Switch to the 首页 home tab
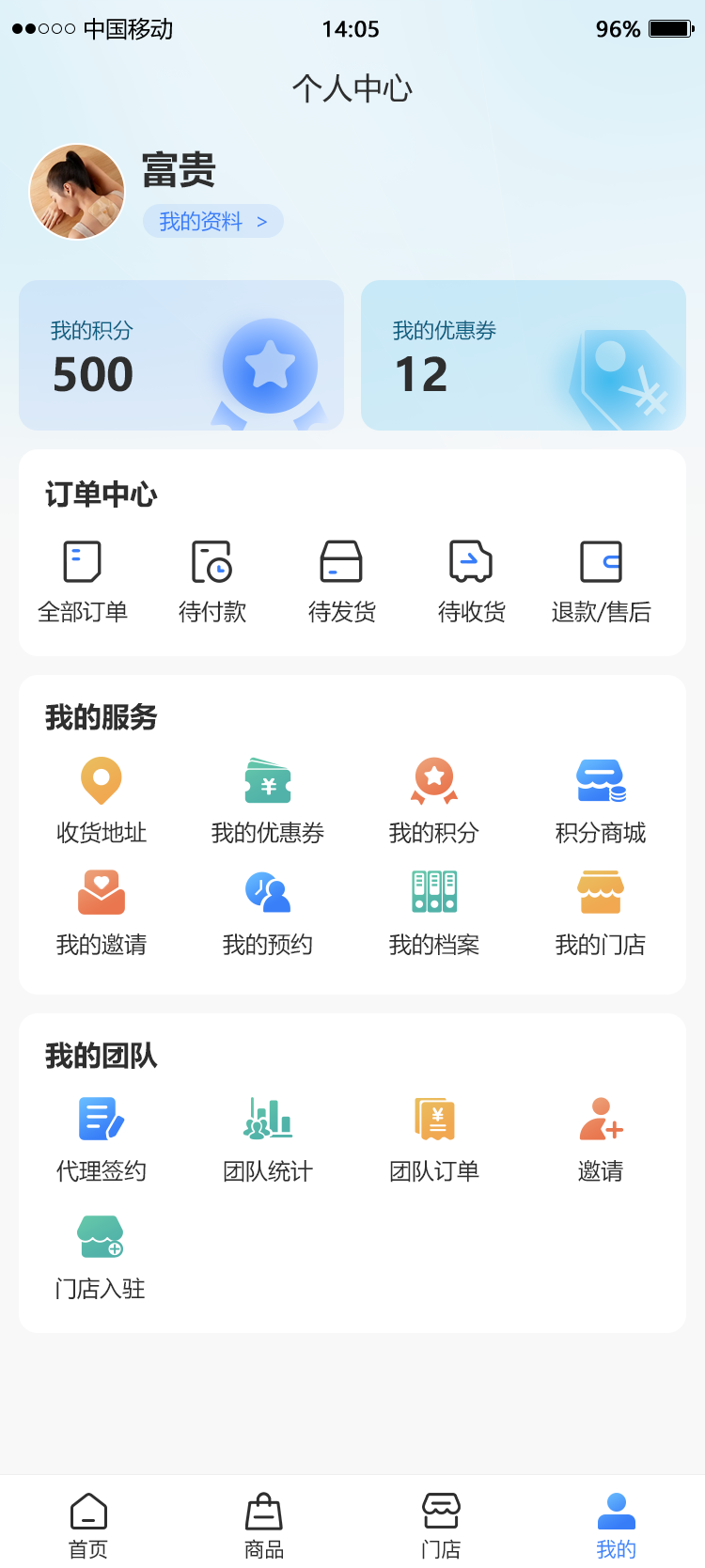705x1568 pixels. [x=88, y=1525]
